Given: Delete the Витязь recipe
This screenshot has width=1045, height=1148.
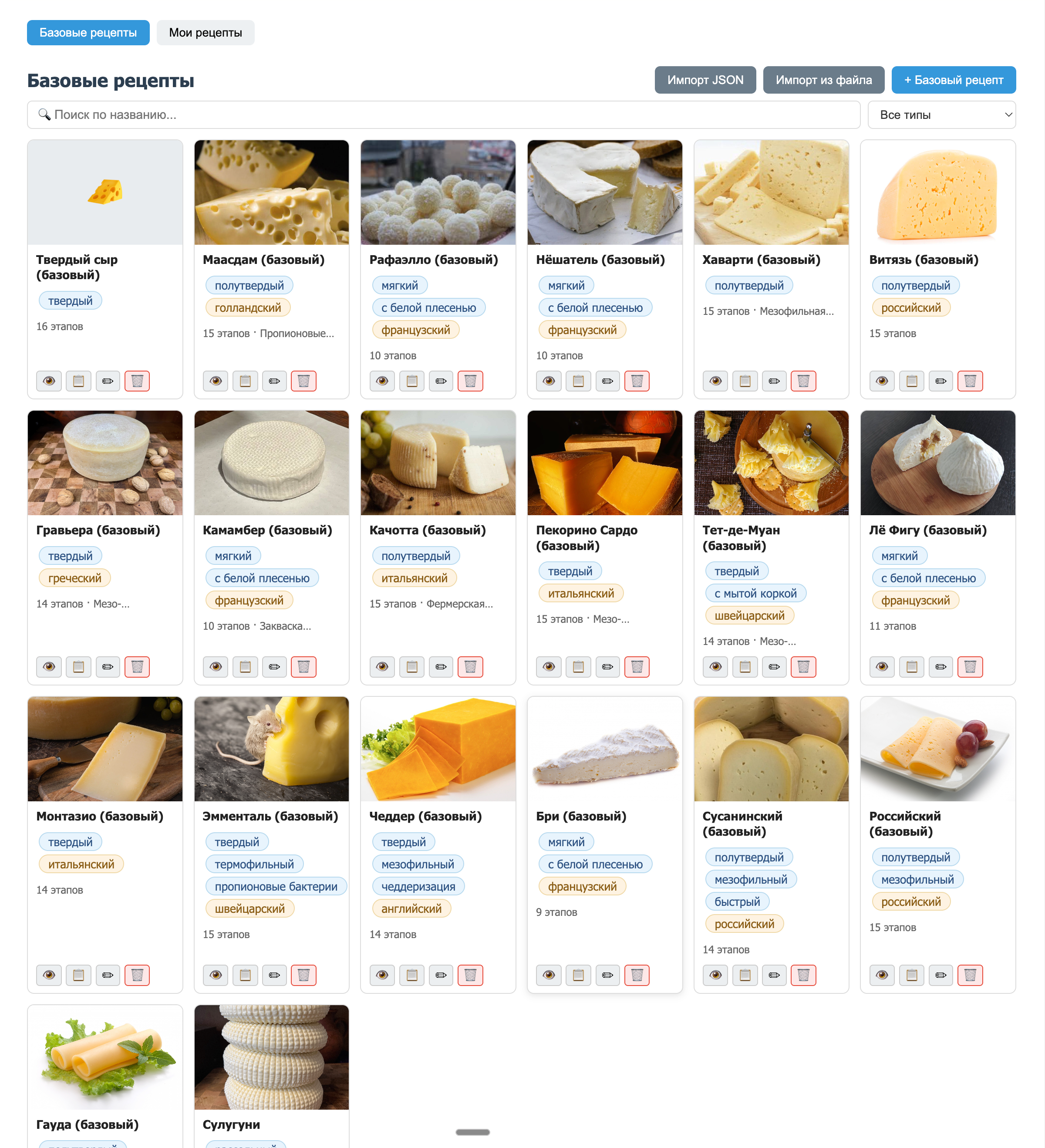Looking at the screenshot, I should (x=970, y=381).
